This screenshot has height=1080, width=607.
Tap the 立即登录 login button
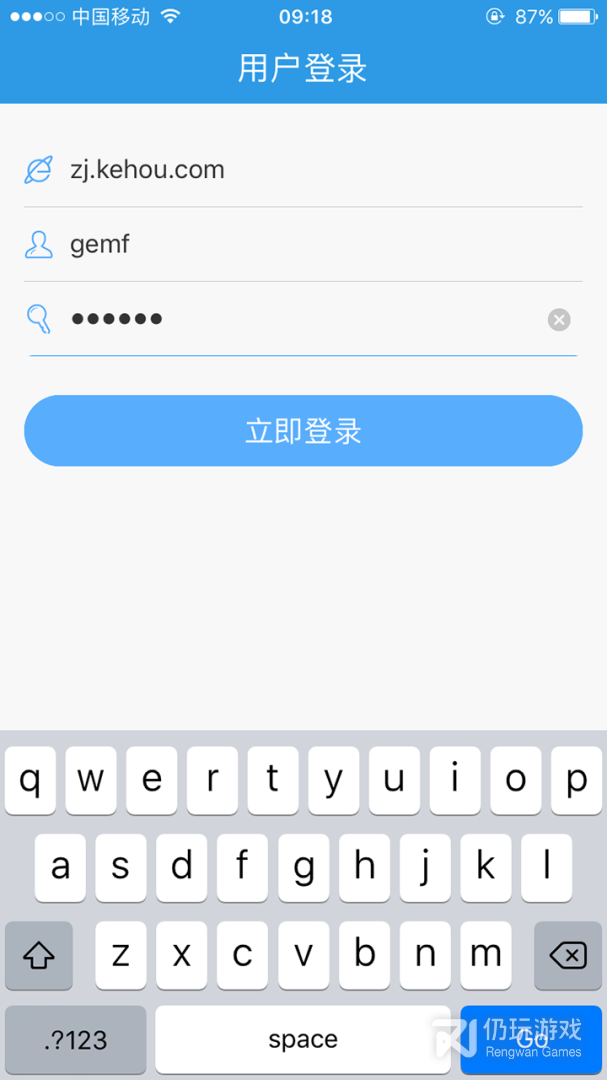click(303, 431)
